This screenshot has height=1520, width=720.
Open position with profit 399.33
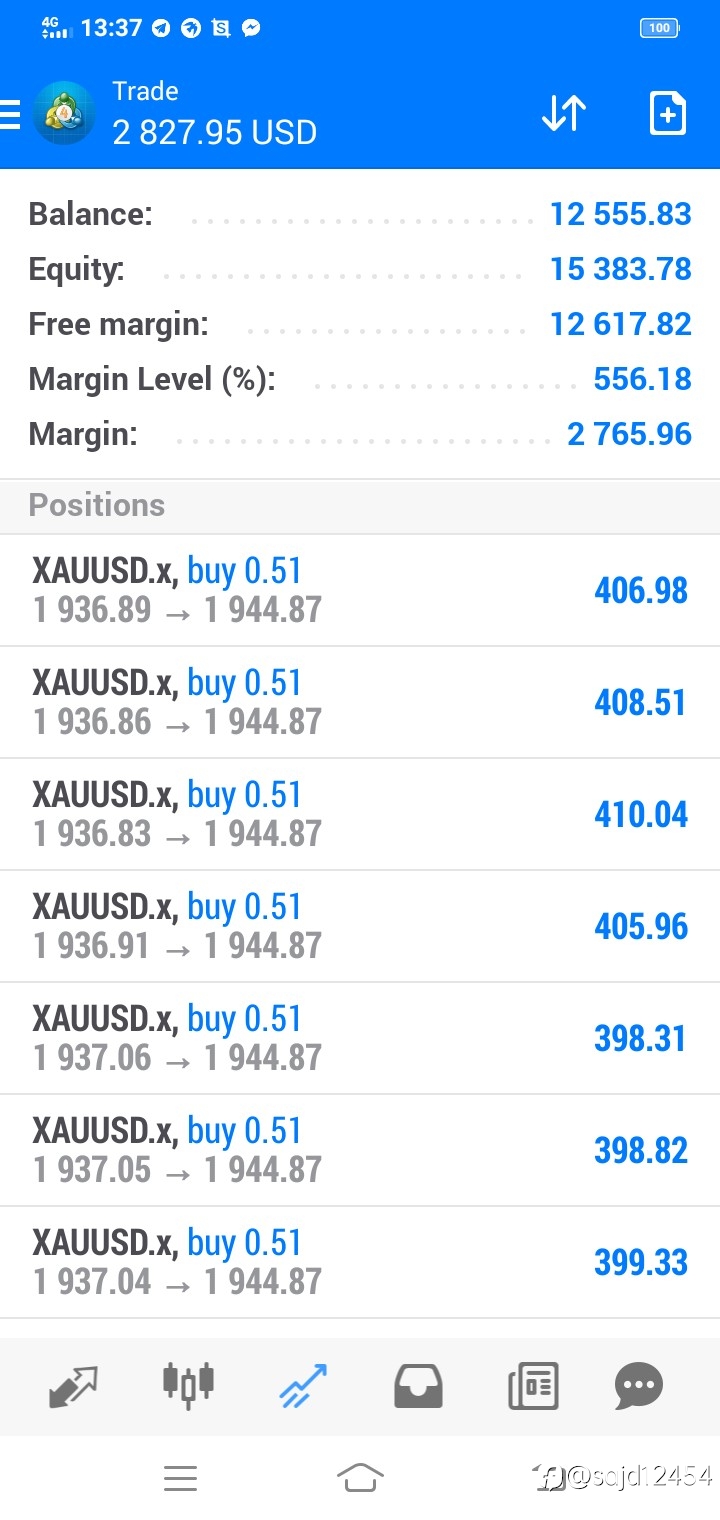pos(360,1262)
